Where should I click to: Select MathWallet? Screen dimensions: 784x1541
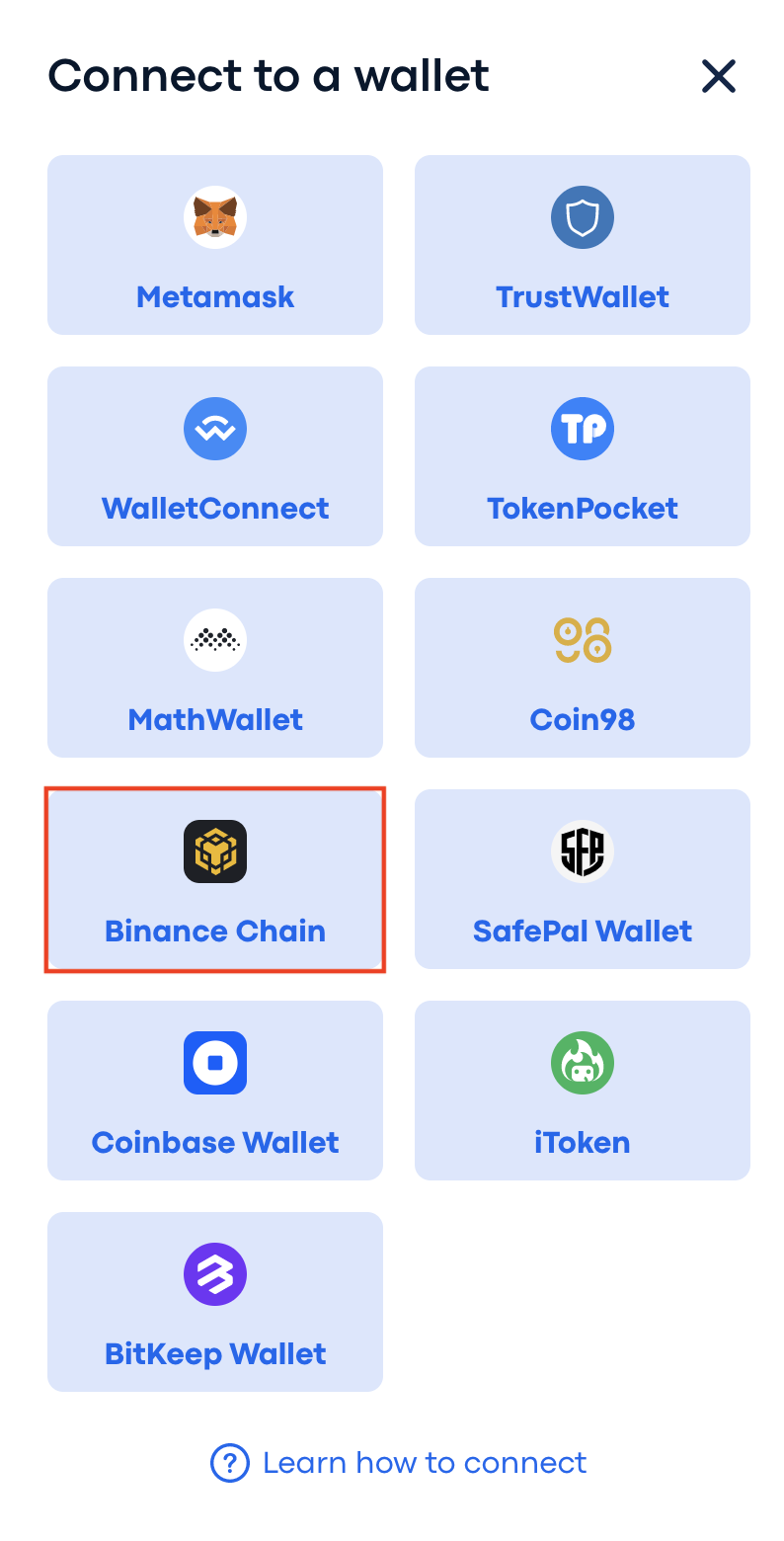[215, 668]
